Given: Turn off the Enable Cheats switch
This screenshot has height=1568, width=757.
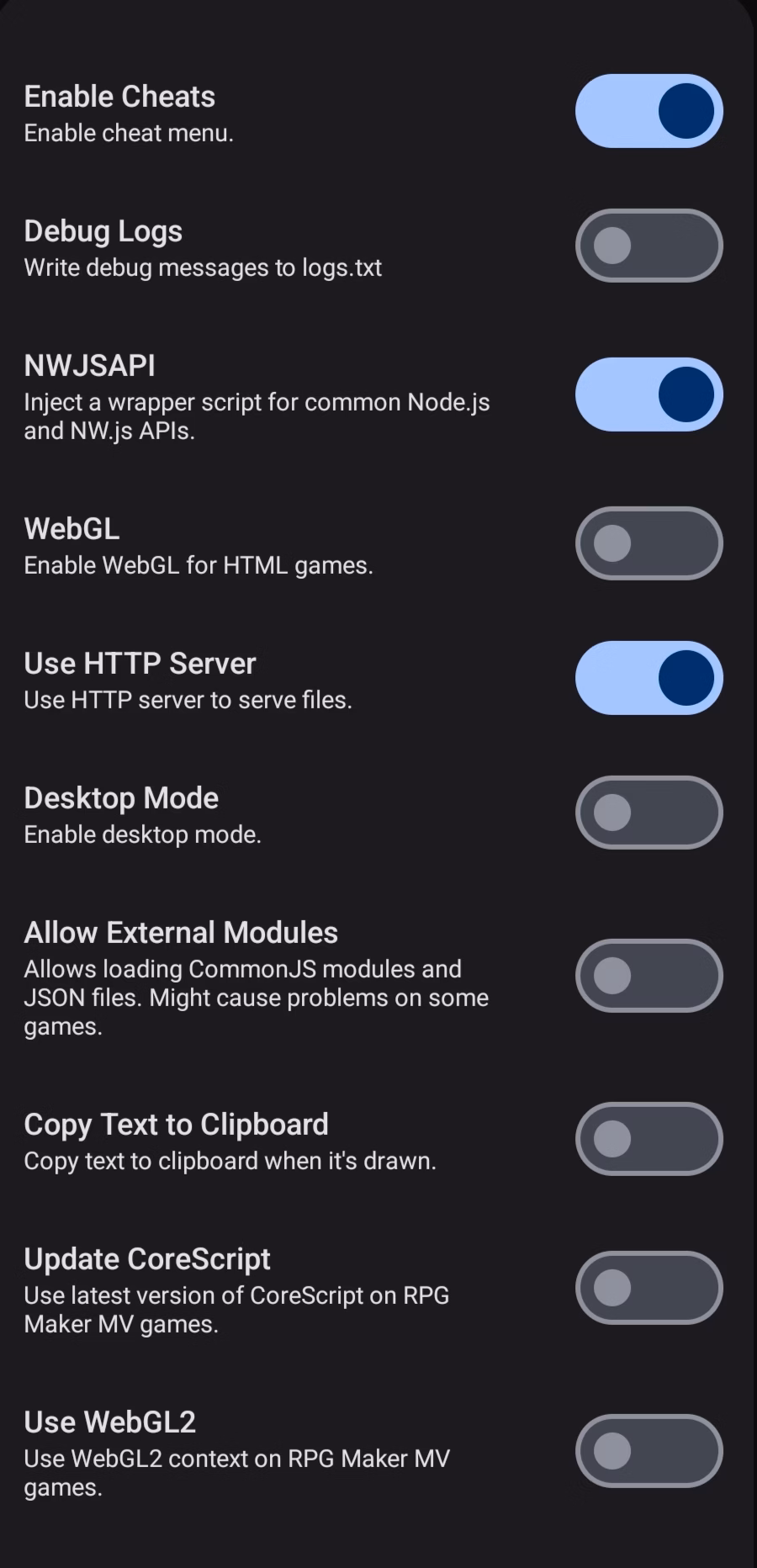Looking at the screenshot, I should (x=648, y=111).
